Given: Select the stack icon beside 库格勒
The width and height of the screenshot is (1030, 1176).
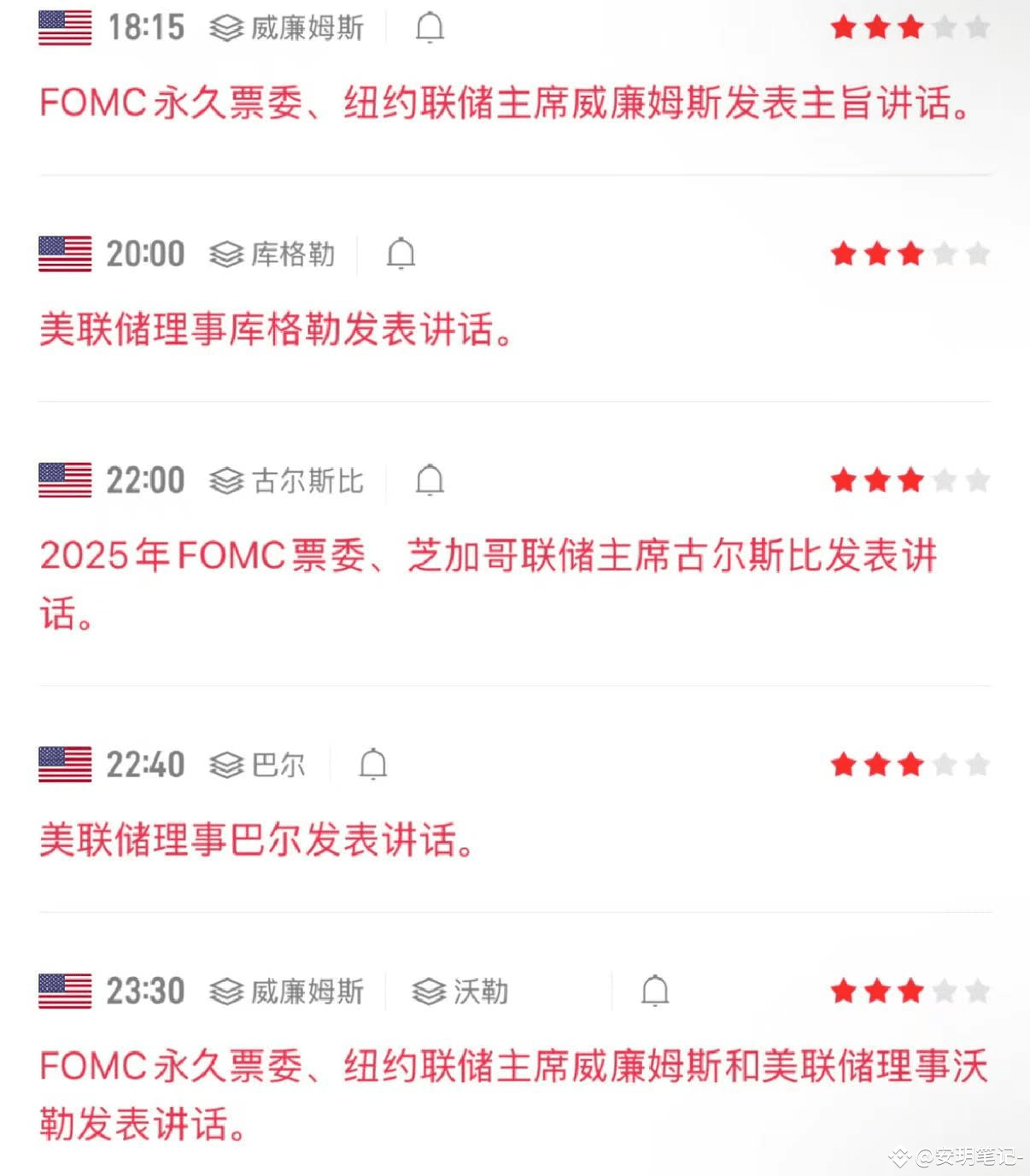Looking at the screenshot, I should (x=226, y=254).
